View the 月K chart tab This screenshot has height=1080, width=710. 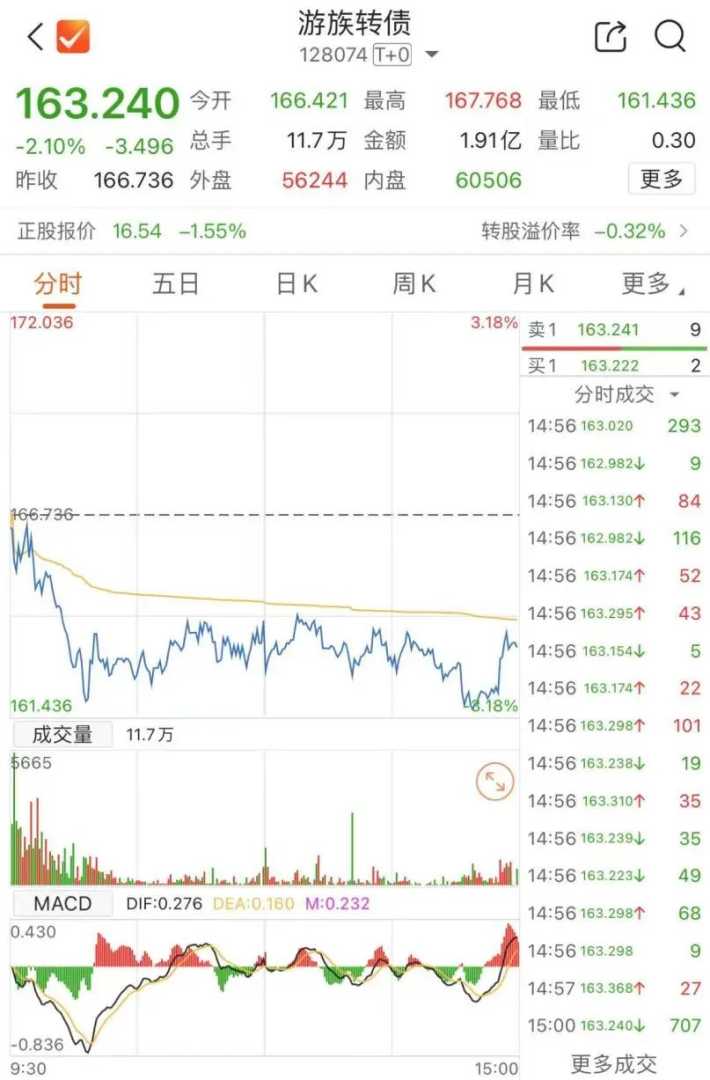tap(533, 284)
